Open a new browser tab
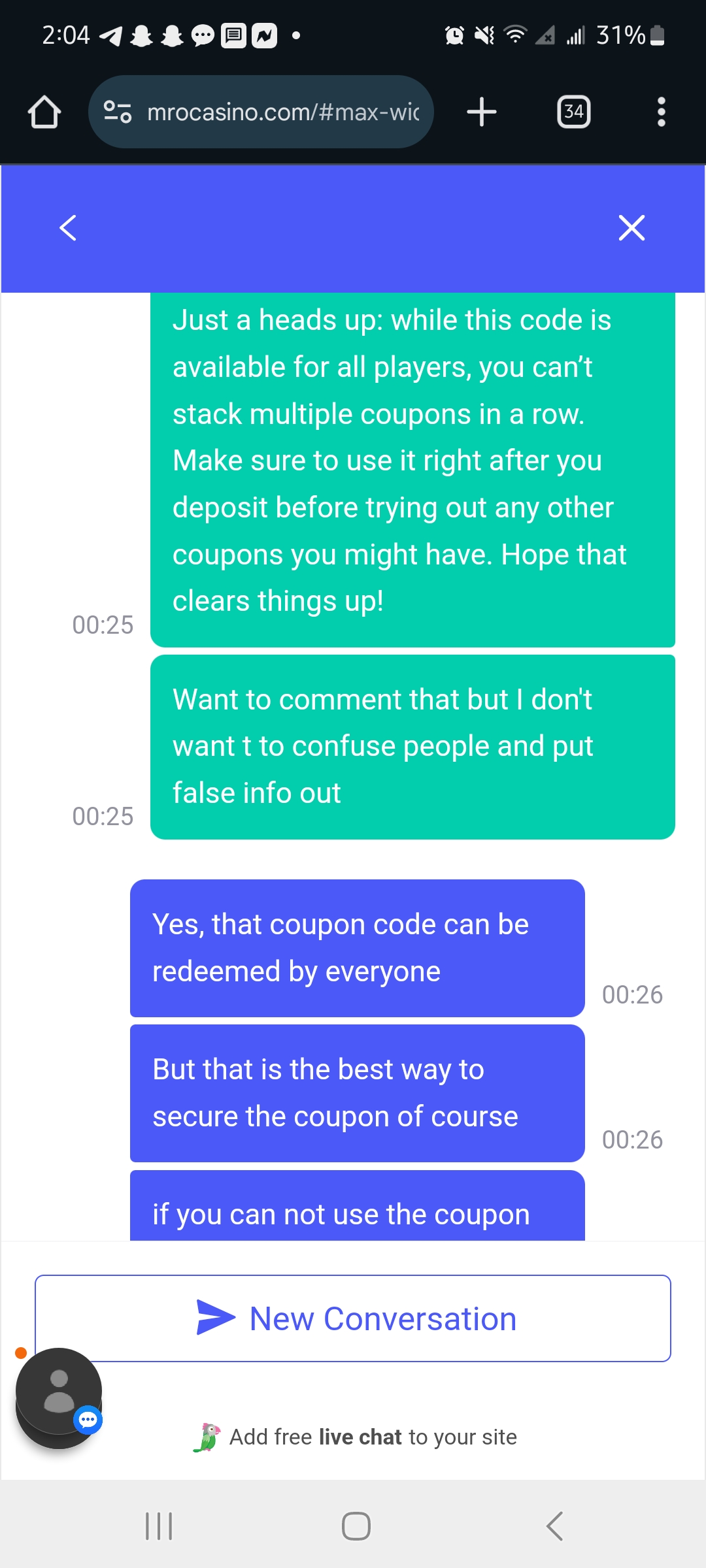706x1568 pixels. (x=482, y=112)
